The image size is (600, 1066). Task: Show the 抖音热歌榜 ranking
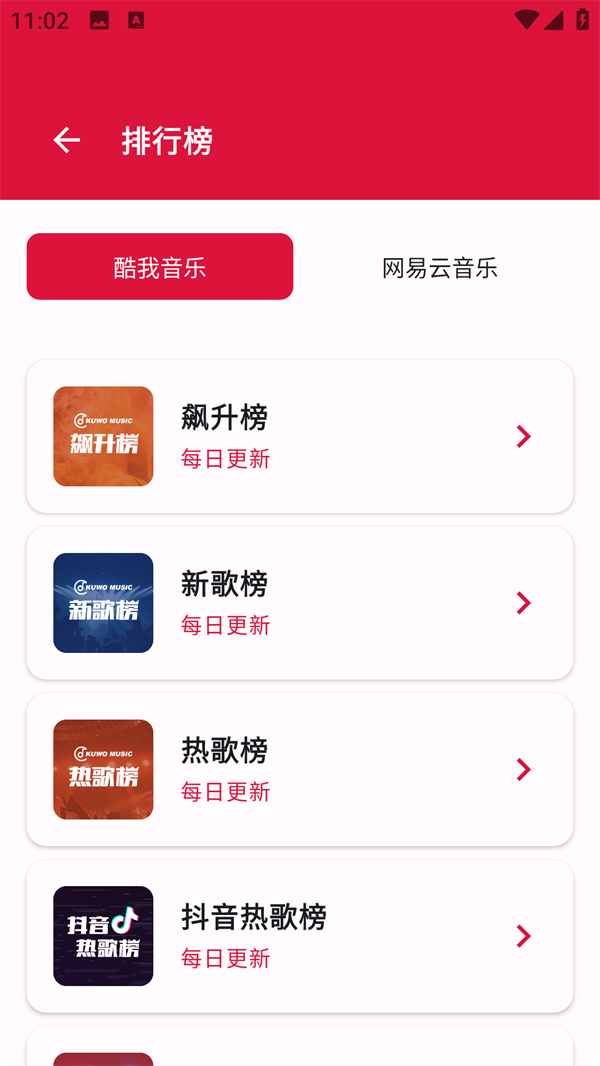[300, 936]
